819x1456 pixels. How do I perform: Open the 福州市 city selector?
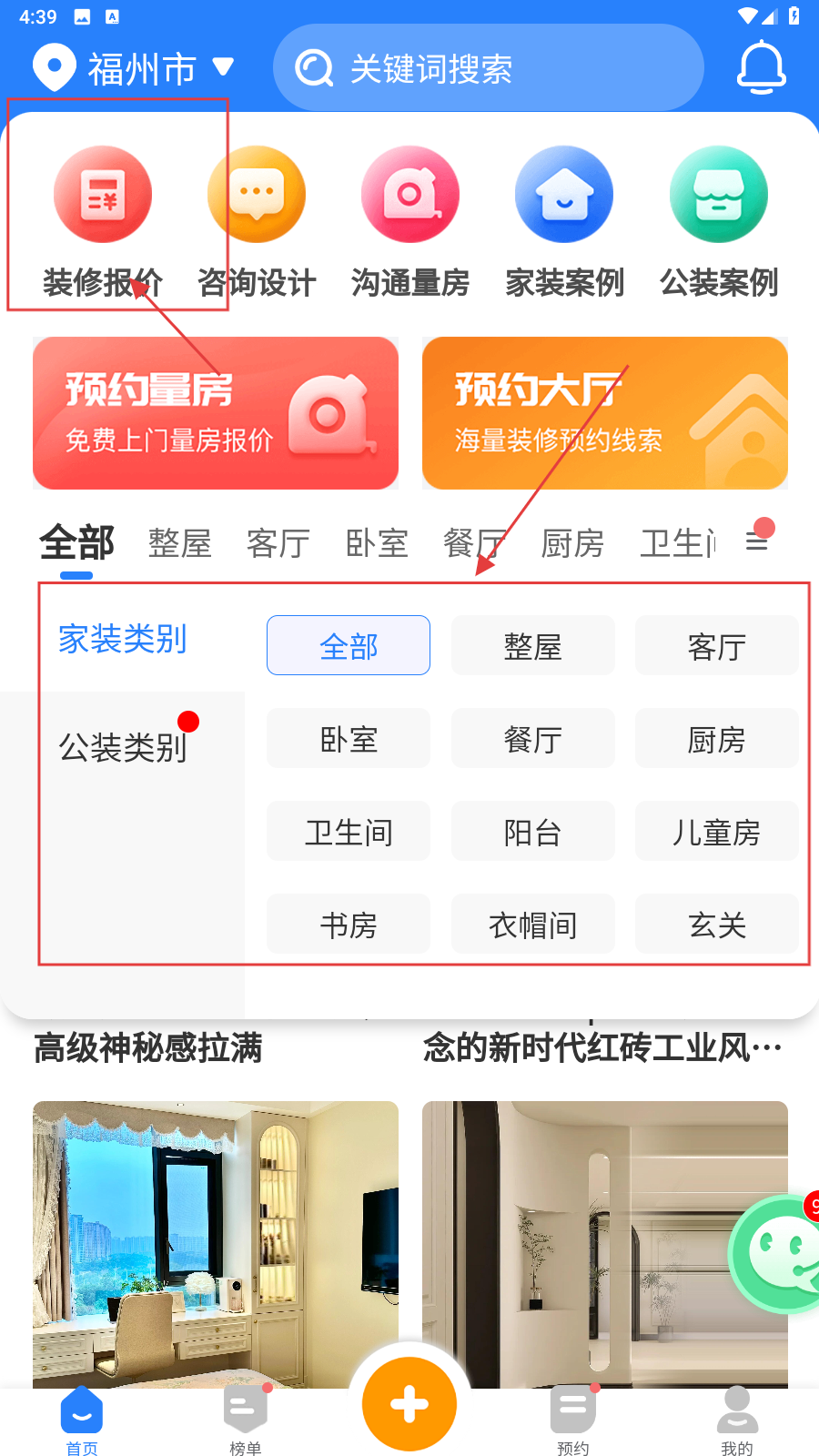pyautogui.click(x=135, y=68)
